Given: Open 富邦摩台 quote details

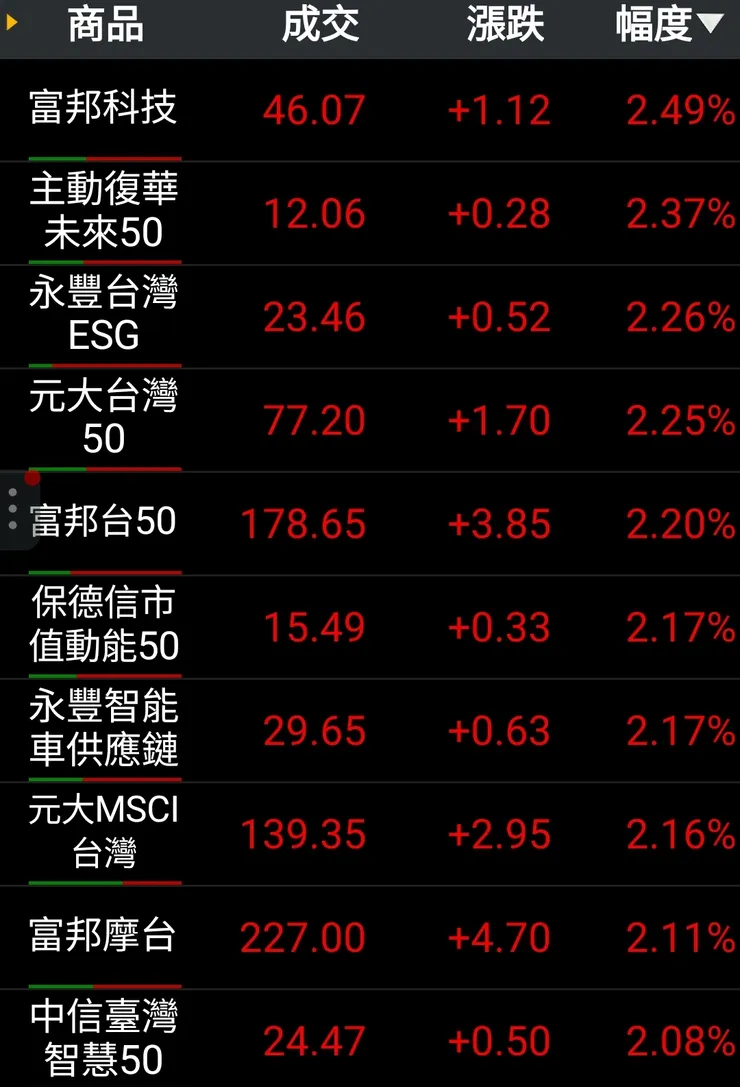Looking at the screenshot, I should (104, 936).
